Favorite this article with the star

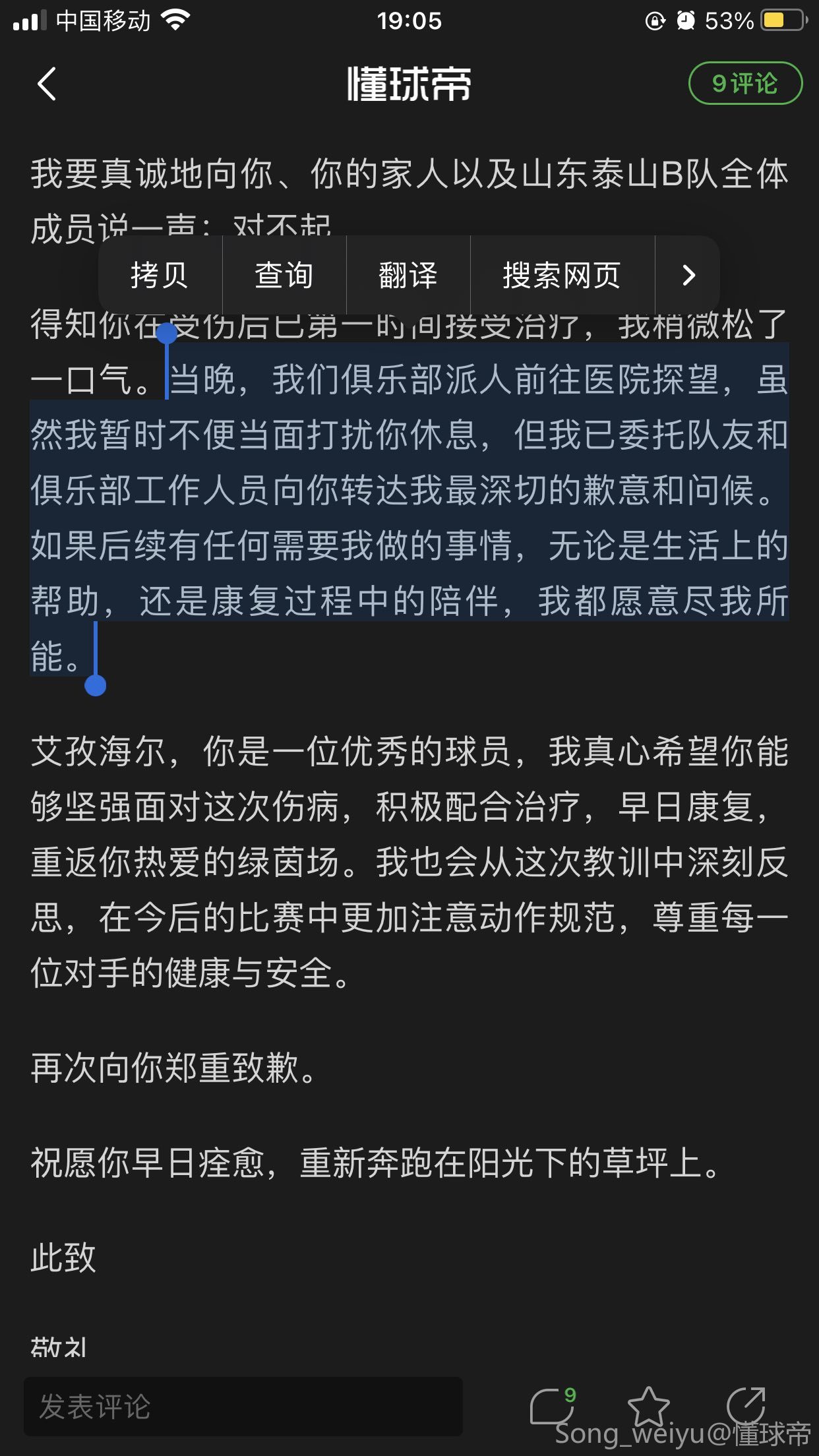[648, 1406]
